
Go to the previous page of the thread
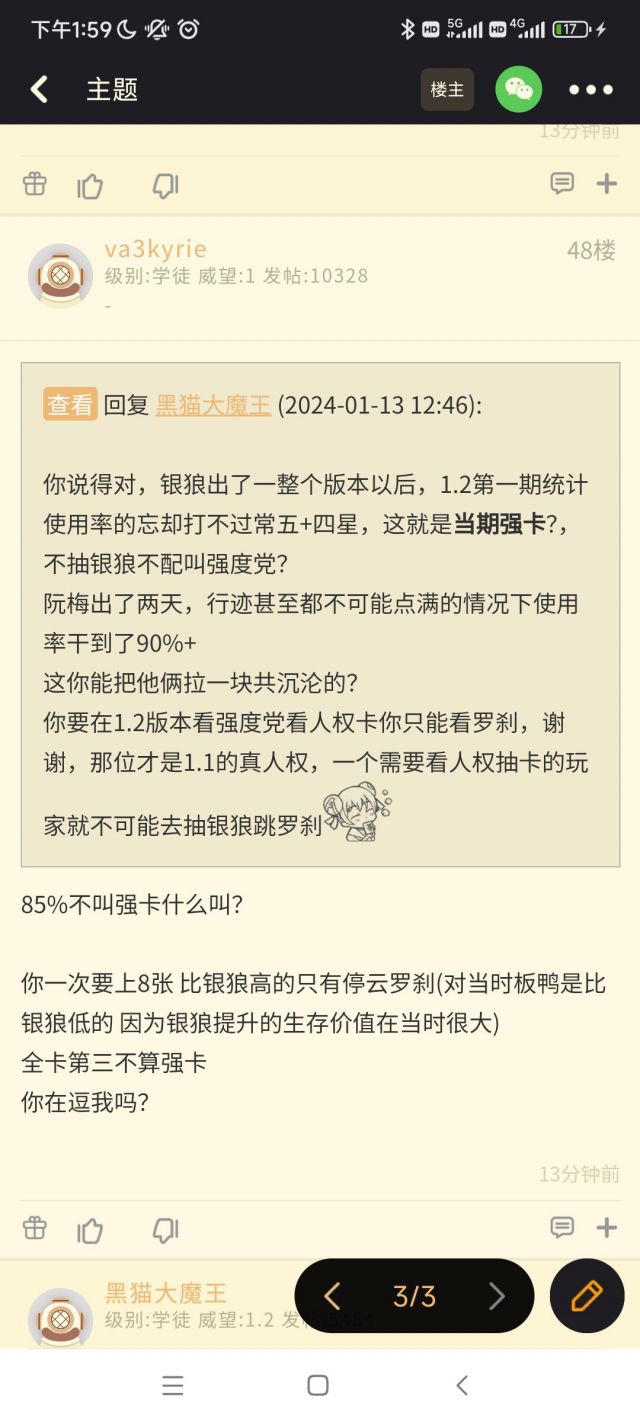tap(333, 1296)
